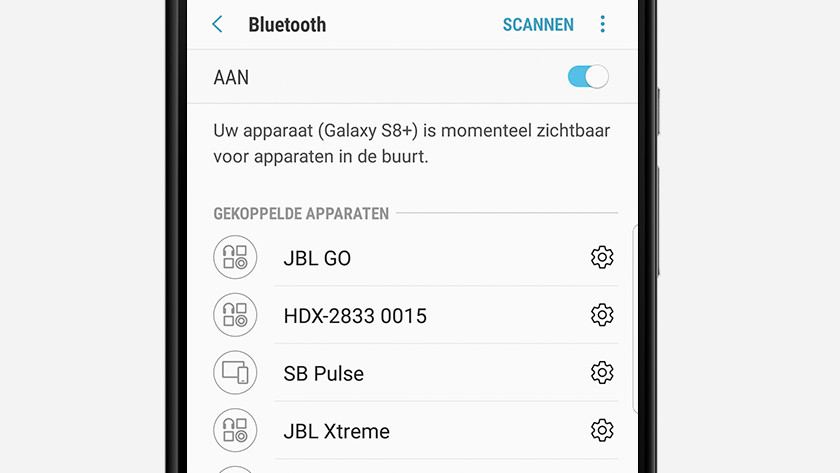The height and width of the screenshot is (473, 840).
Task: Open the overflow menu
Action: click(x=602, y=25)
